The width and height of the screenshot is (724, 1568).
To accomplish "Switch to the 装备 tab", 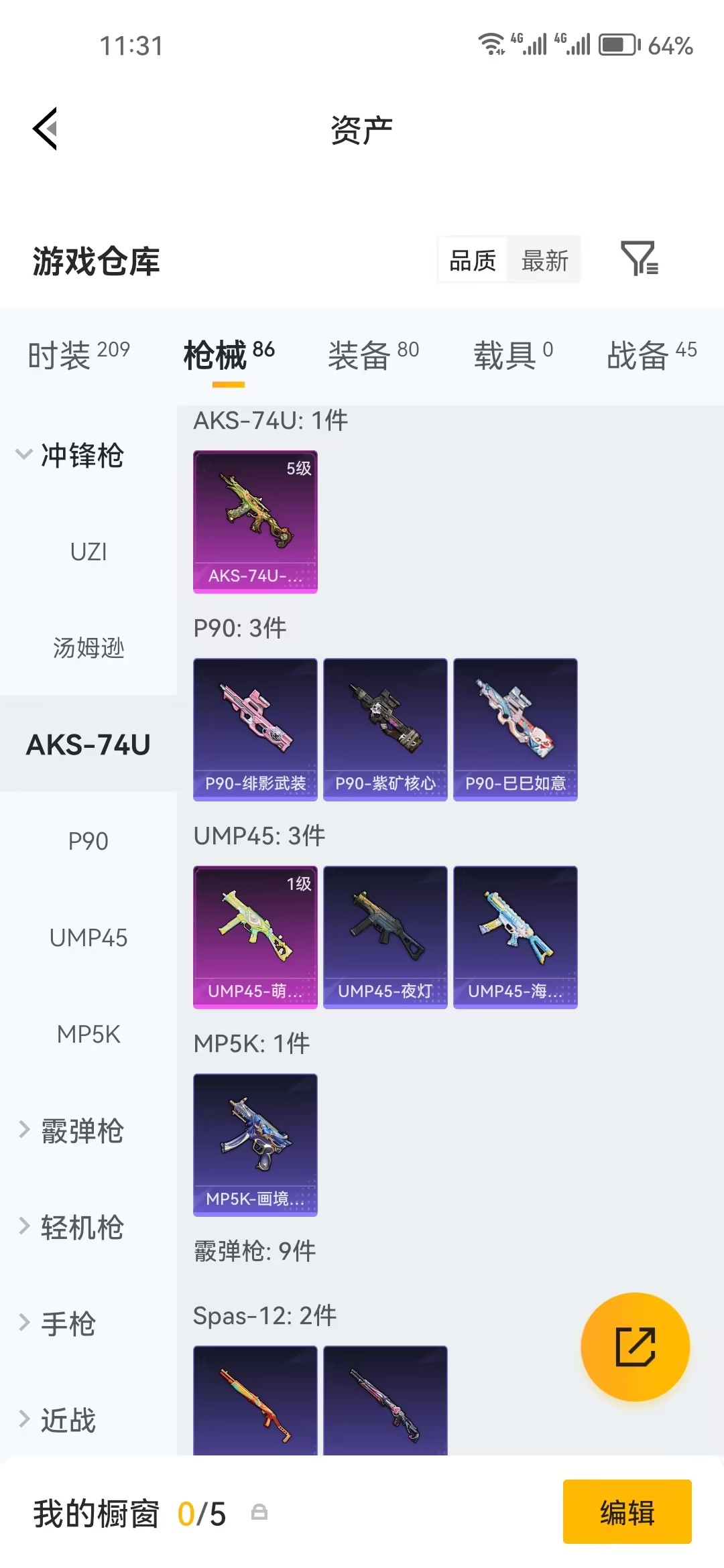I will point(373,354).
